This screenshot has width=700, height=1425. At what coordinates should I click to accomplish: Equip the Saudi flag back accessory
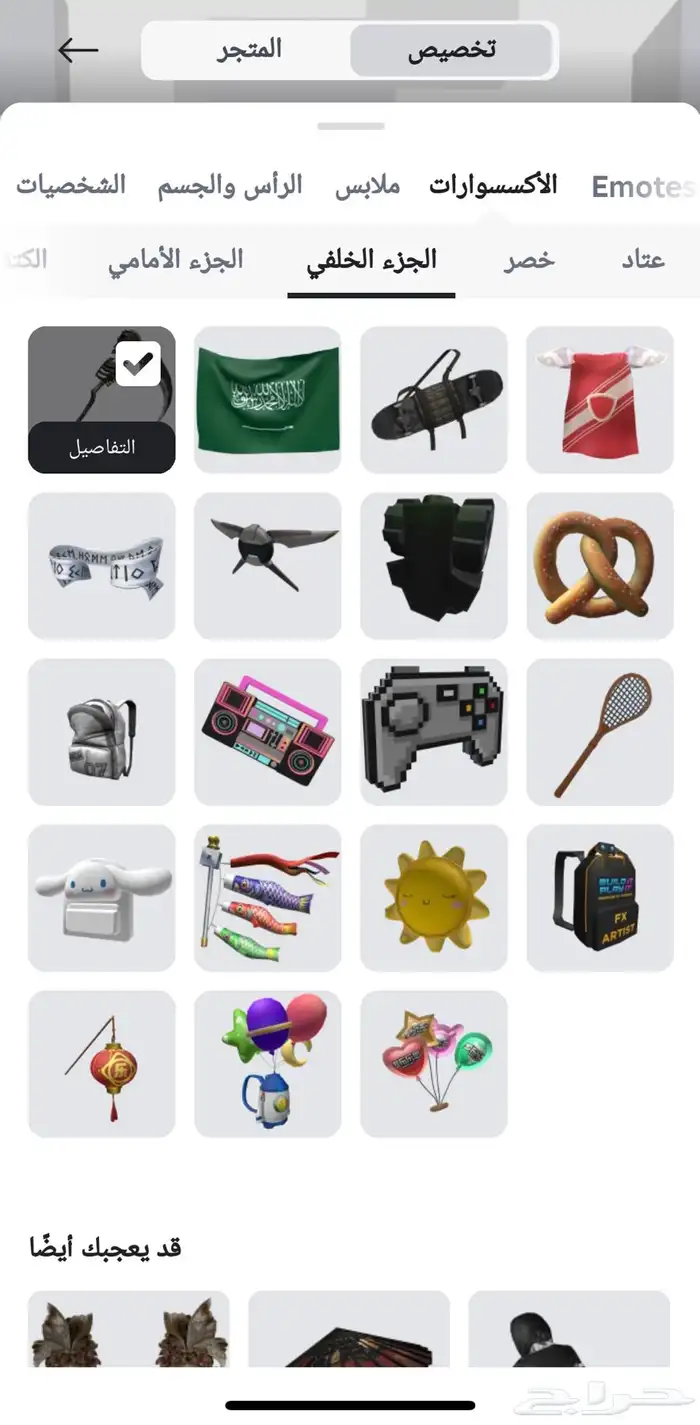[268, 400]
